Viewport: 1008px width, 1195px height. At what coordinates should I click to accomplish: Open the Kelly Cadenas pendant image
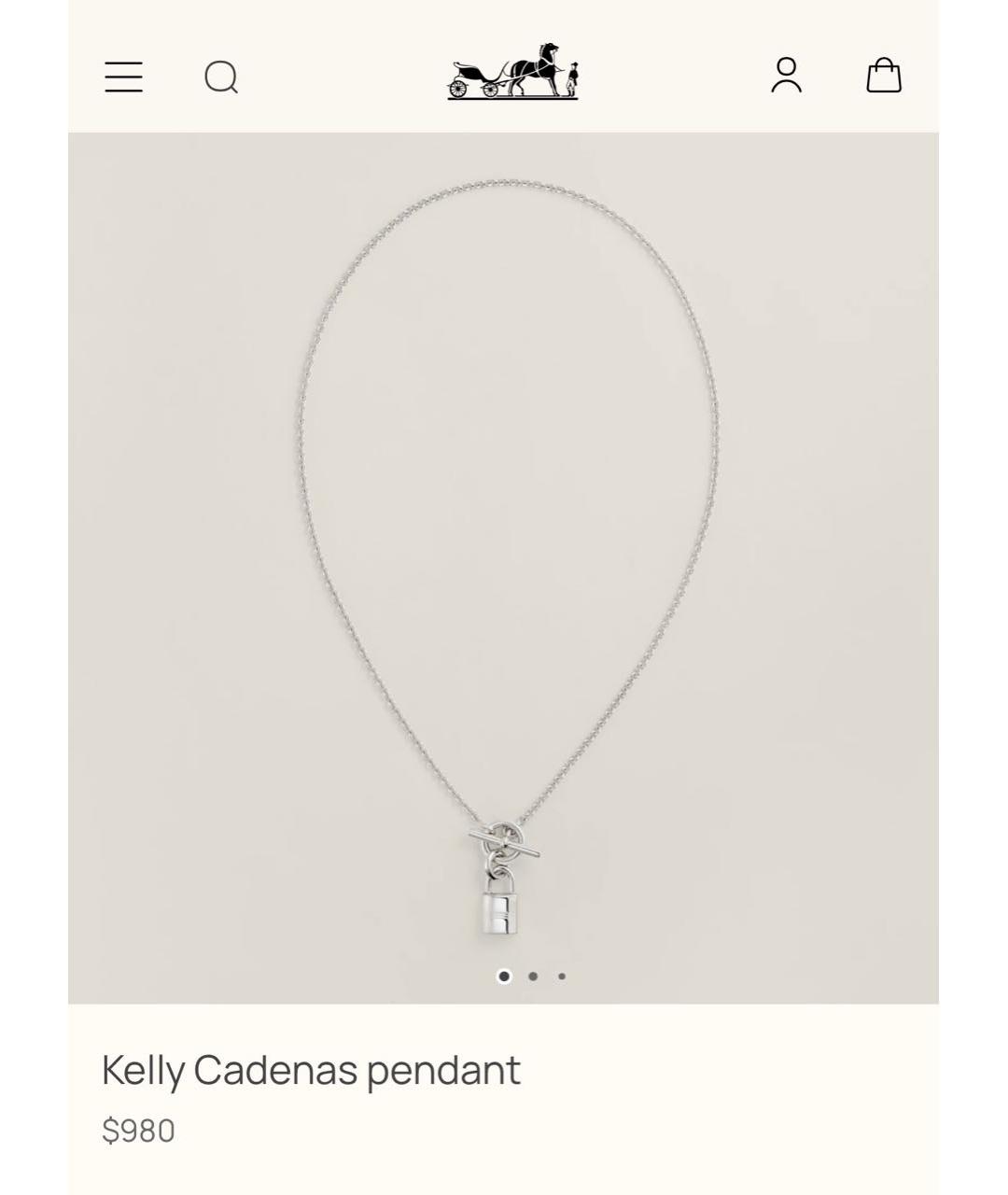503,560
